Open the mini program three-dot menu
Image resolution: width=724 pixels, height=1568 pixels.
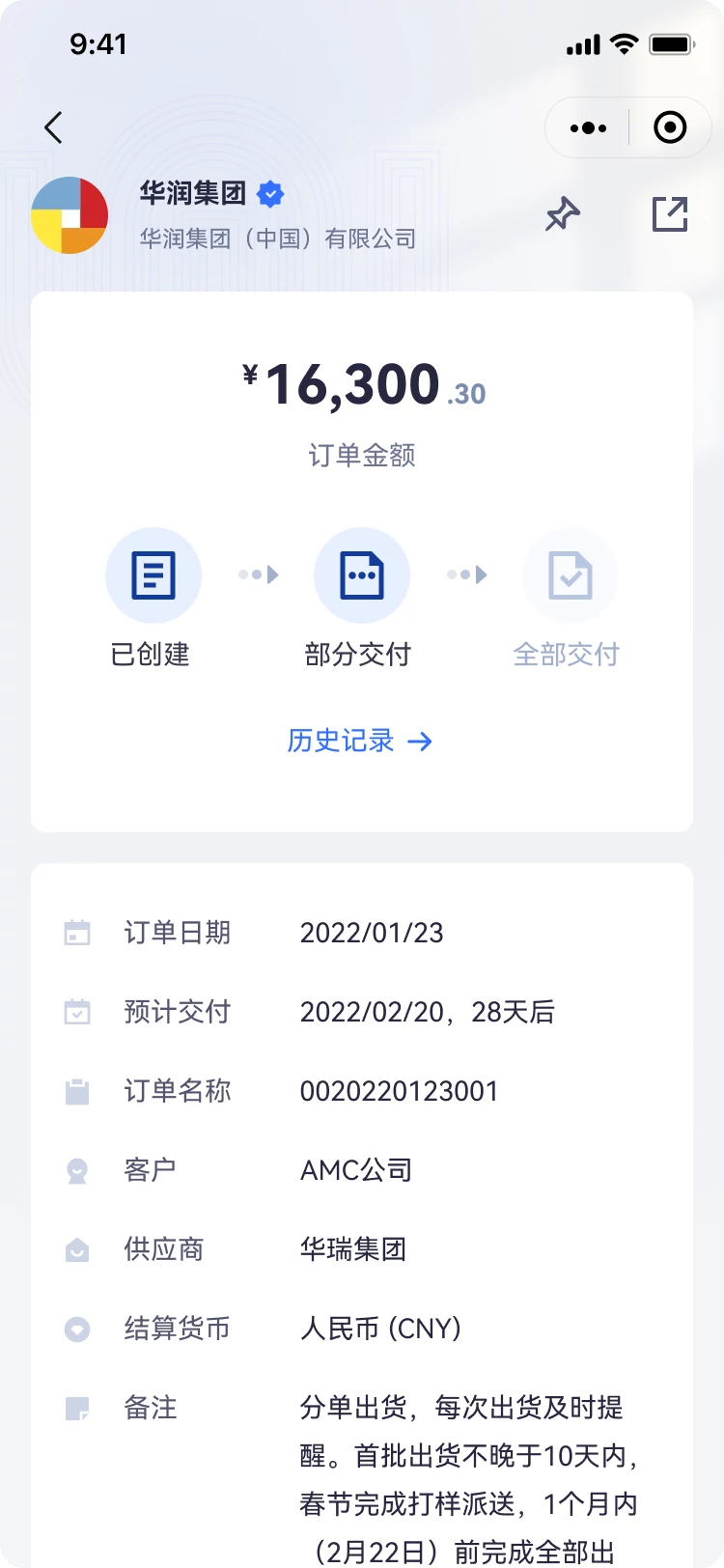tap(588, 127)
